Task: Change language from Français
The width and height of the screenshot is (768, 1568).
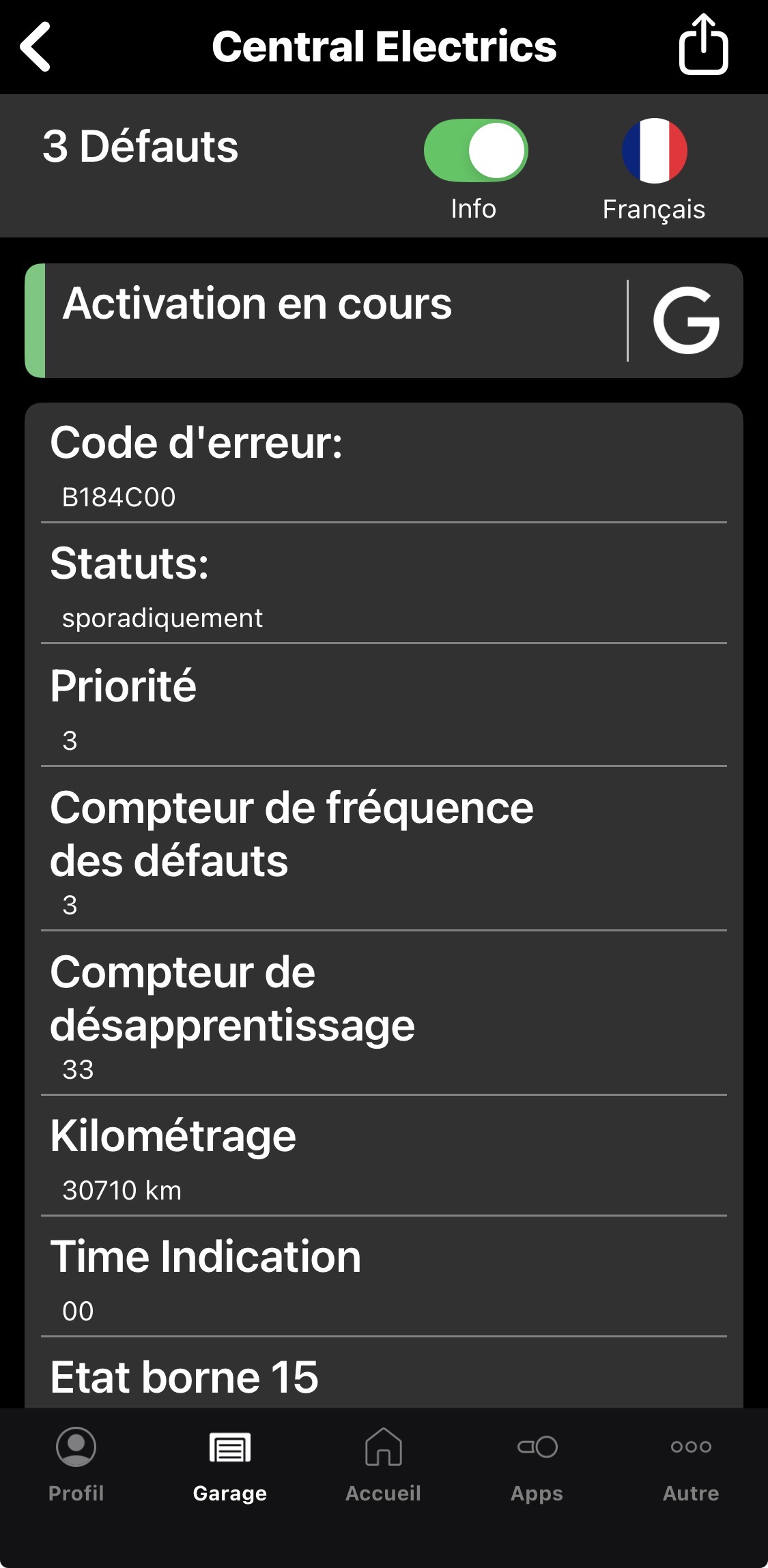Action: point(654,151)
